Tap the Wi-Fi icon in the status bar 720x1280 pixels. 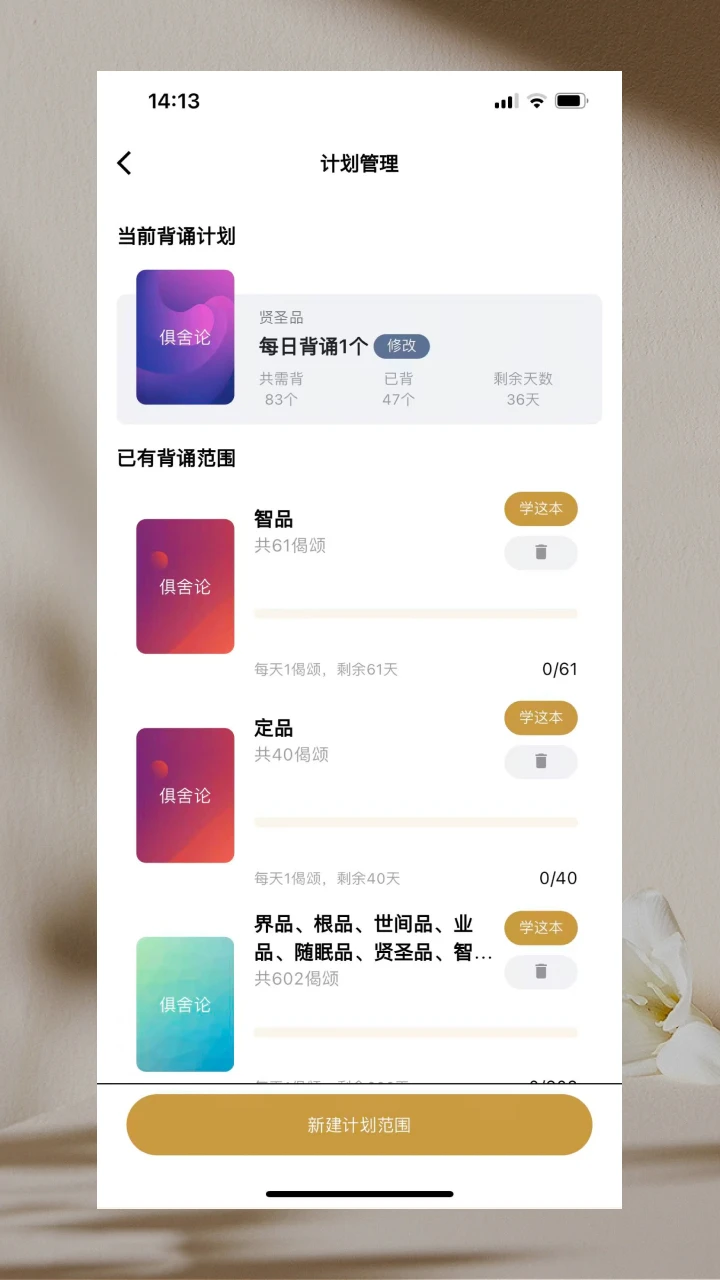tap(537, 100)
